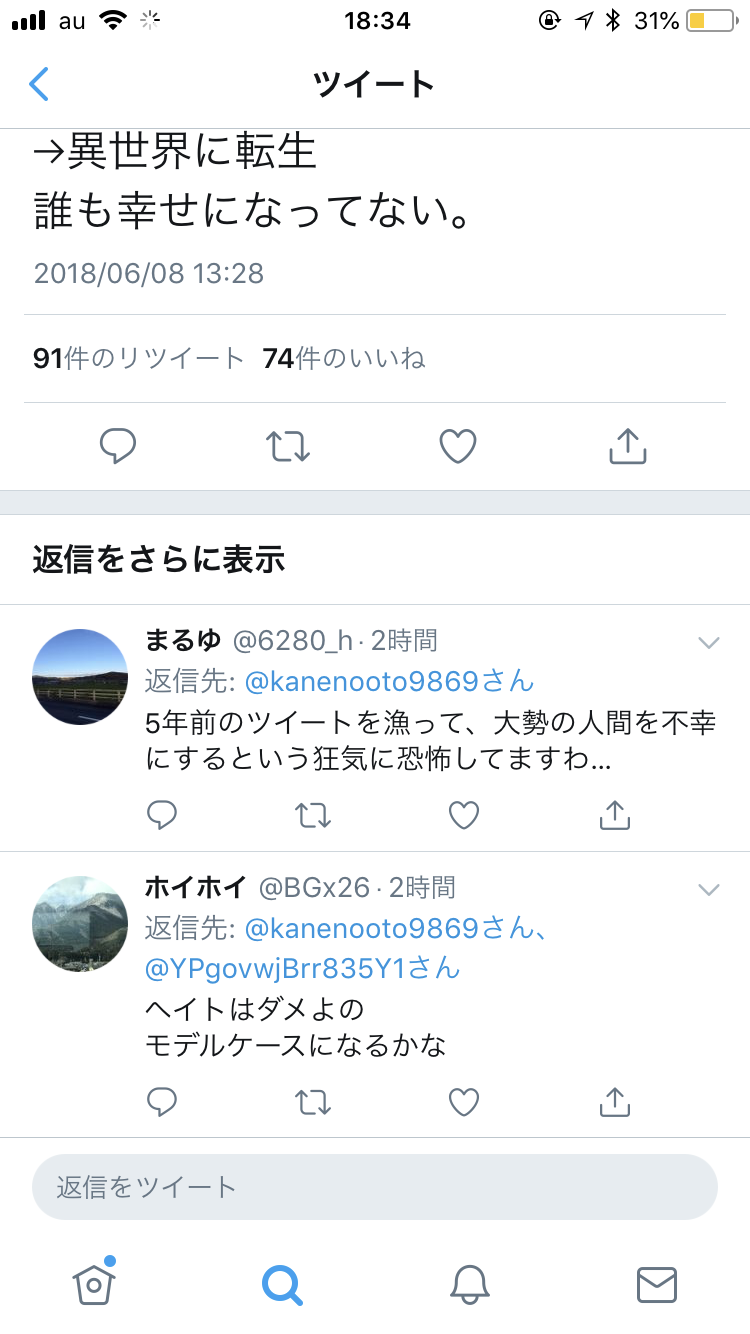Open ホイホイ's profile picture

[x=80, y=924]
